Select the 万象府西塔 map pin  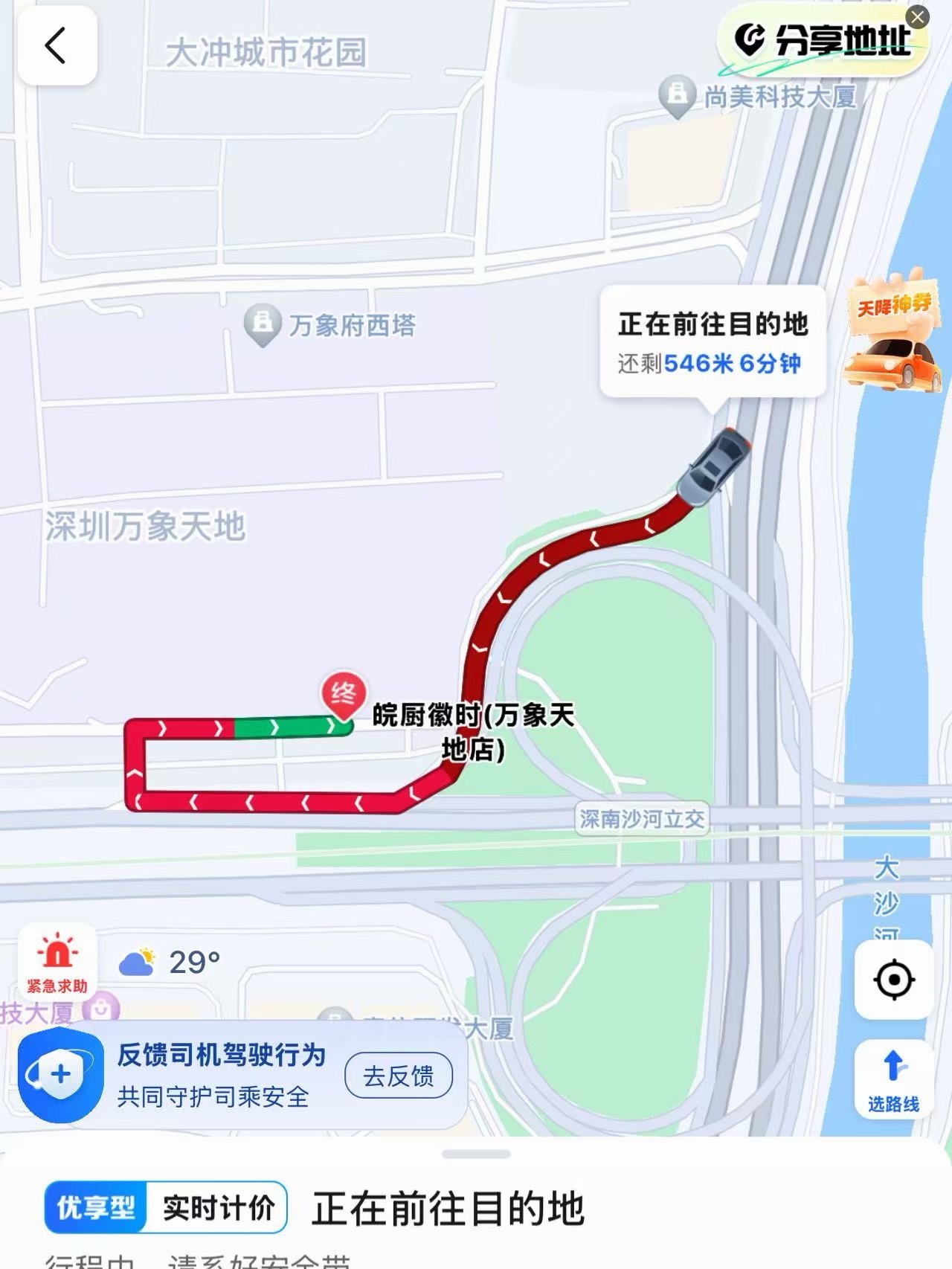pyautogui.click(x=262, y=320)
